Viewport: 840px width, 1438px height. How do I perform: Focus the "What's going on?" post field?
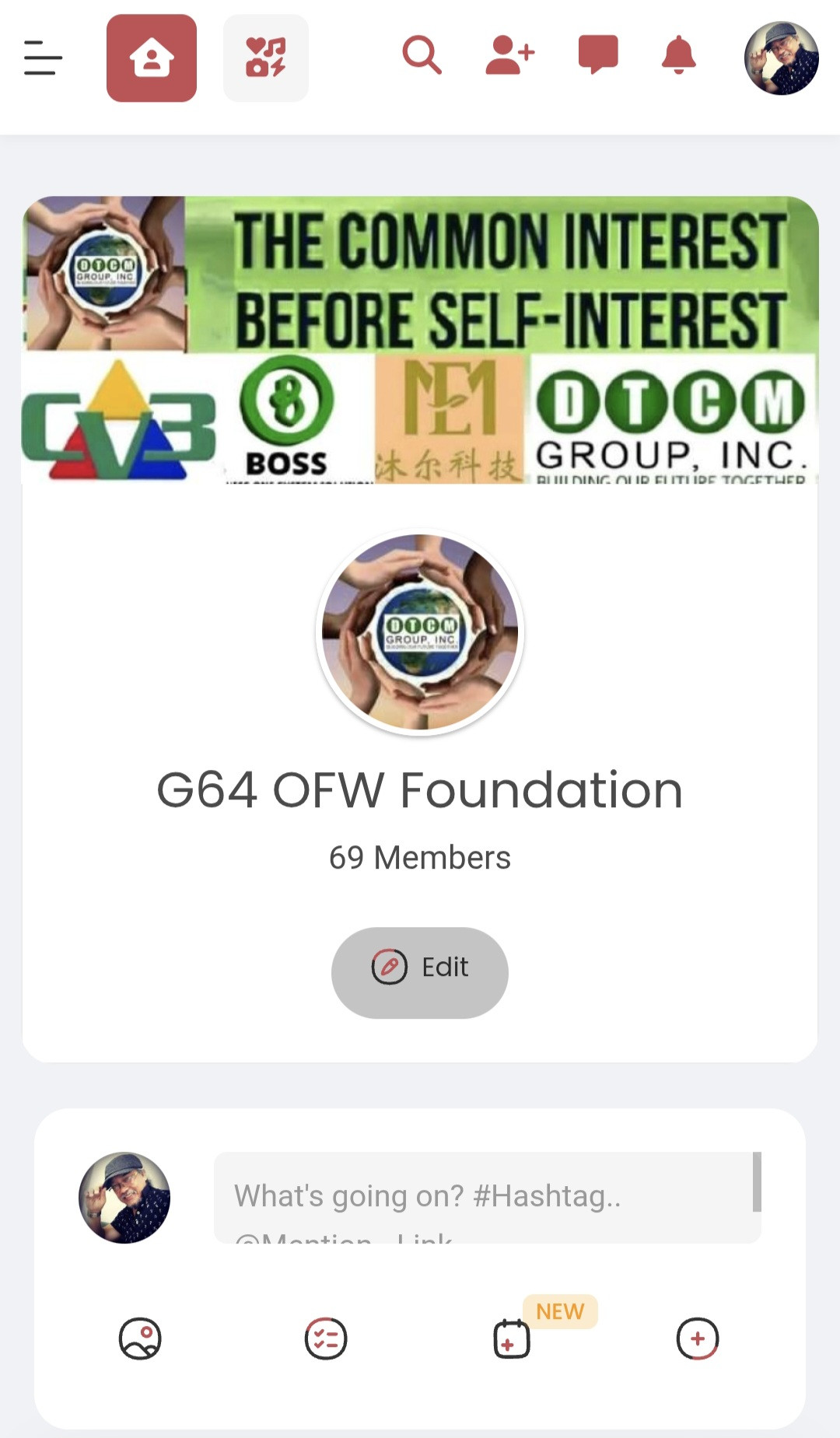(482, 1196)
